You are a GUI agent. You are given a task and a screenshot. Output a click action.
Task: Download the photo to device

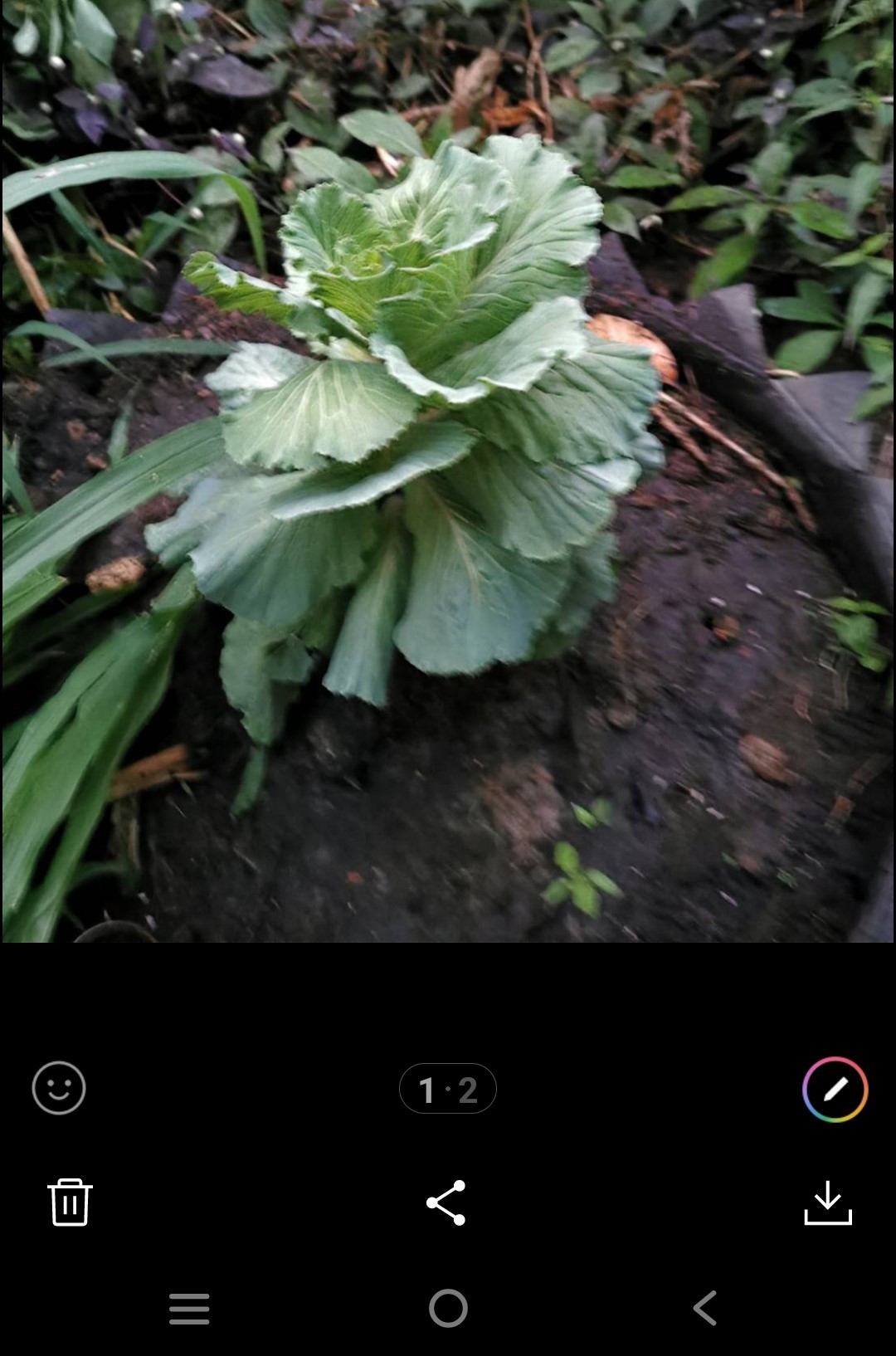pyautogui.click(x=828, y=1202)
